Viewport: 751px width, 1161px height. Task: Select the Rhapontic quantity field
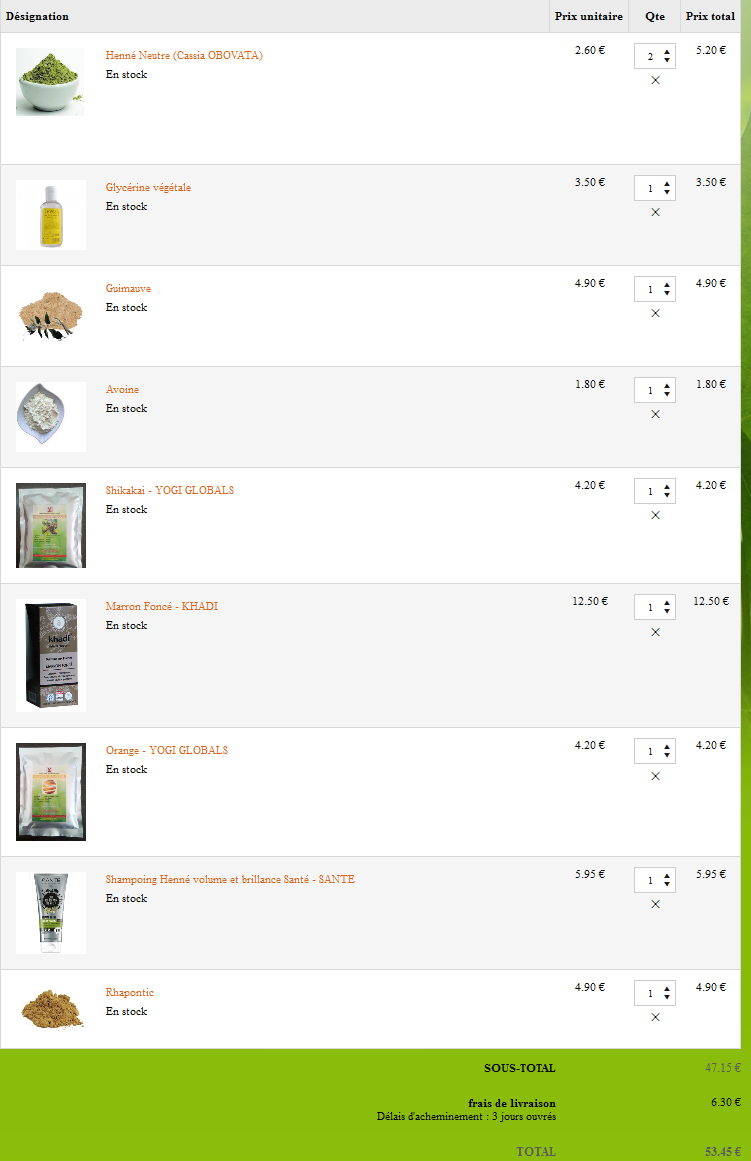[649, 993]
